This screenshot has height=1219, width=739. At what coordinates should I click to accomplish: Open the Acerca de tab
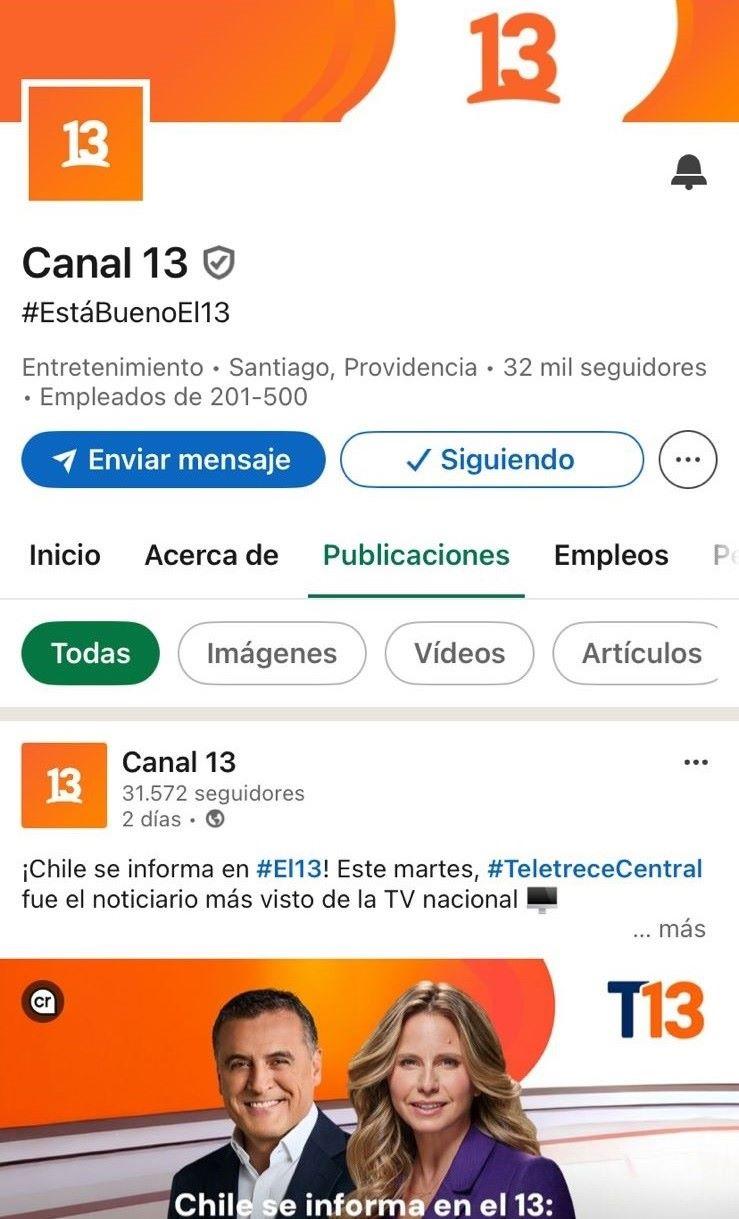[x=211, y=554]
